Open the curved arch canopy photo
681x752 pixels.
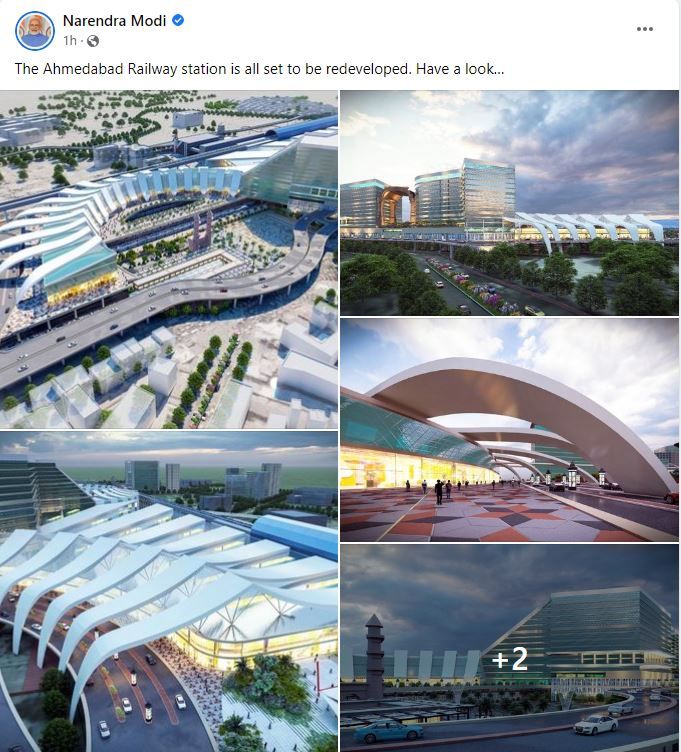click(509, 430)
